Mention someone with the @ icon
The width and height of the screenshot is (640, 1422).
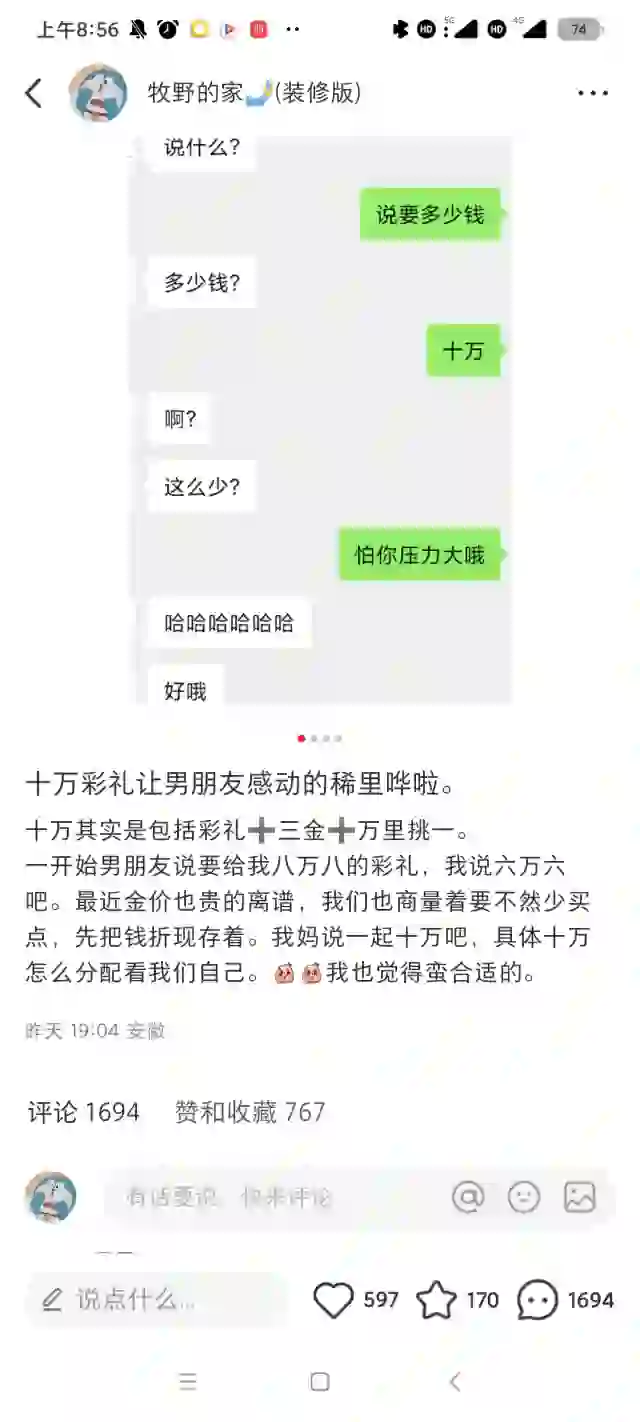point(468,1196)
